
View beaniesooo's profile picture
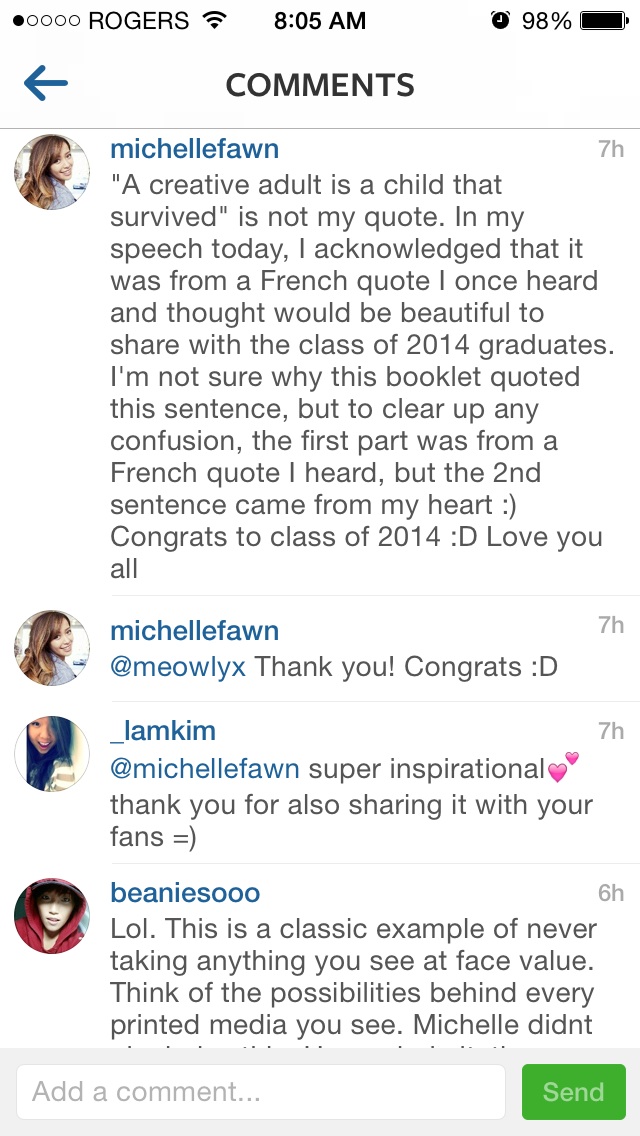[x=52, y=916]
